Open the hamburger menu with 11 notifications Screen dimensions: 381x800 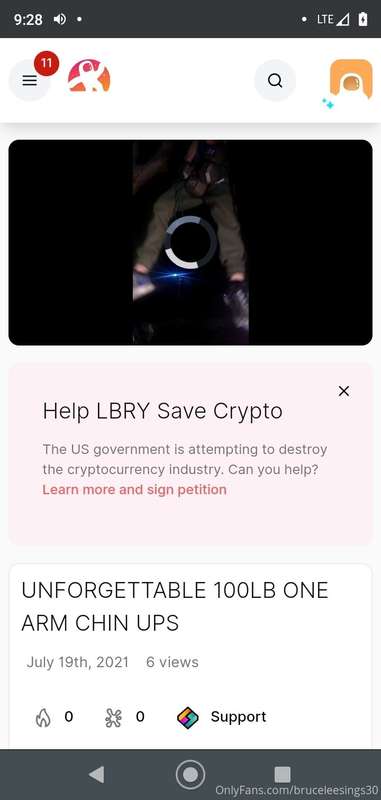coord(30,81)
